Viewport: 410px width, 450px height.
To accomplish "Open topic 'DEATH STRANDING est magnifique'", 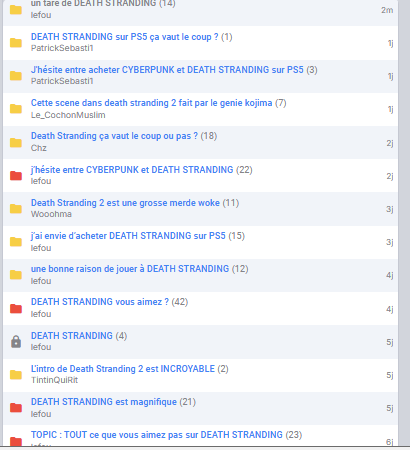I will point(104,402).
